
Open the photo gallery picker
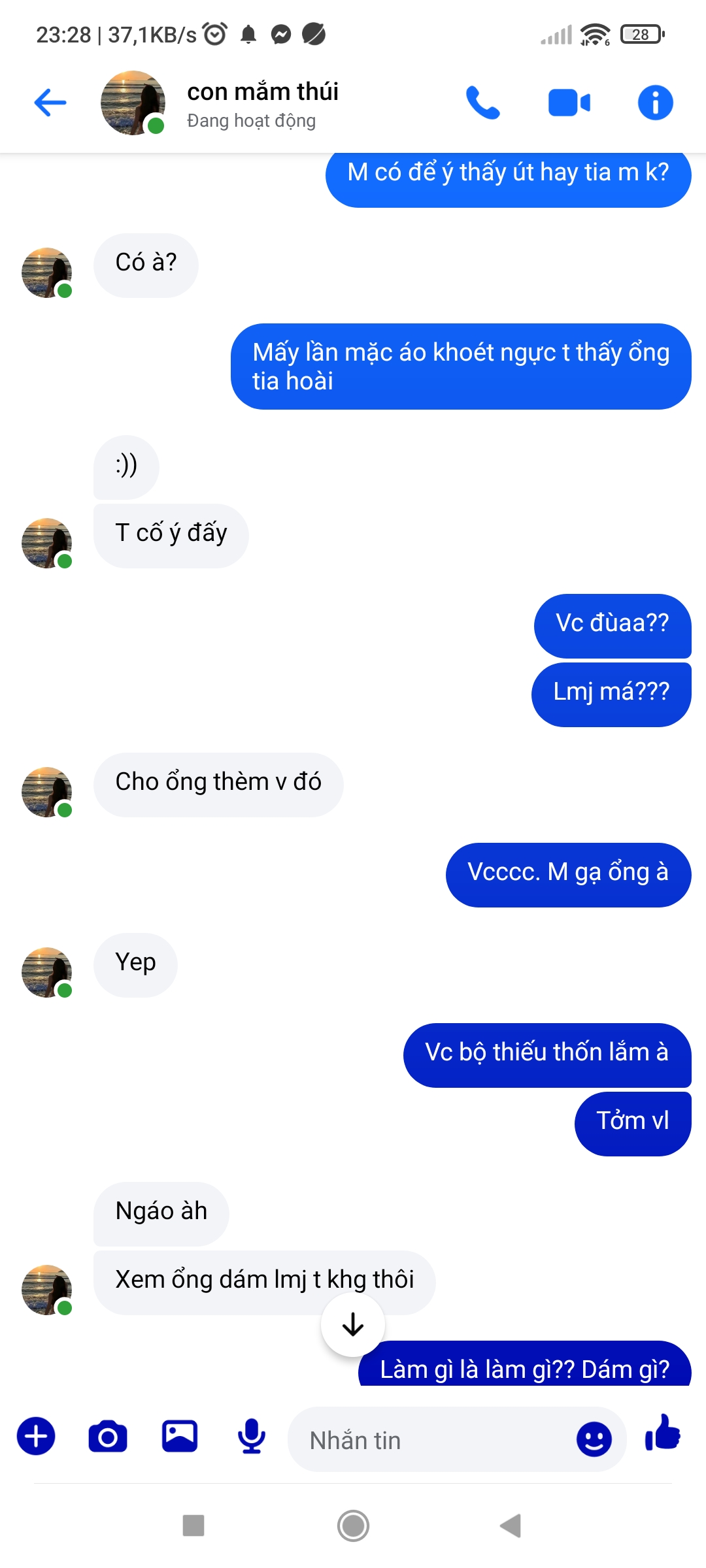click(180, 1437)
